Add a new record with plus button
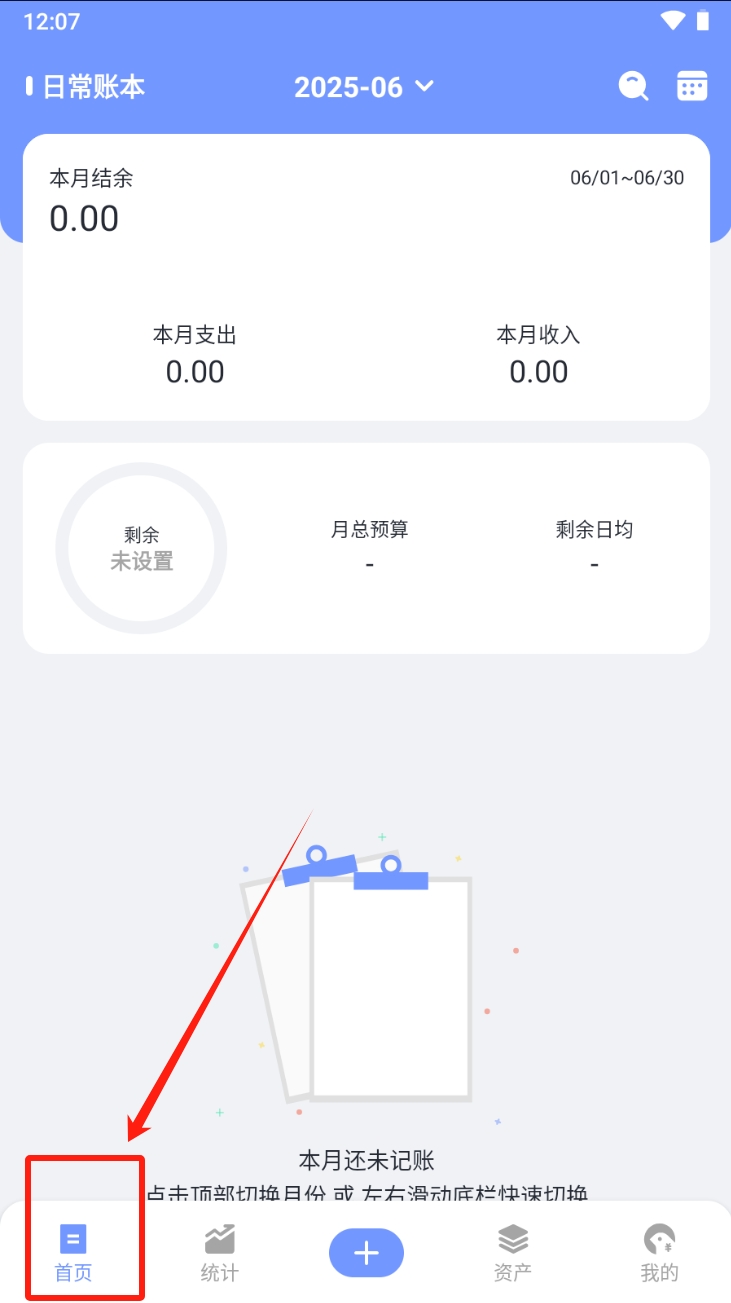This screenshot has height=1303, width=731. point(366,1252)
